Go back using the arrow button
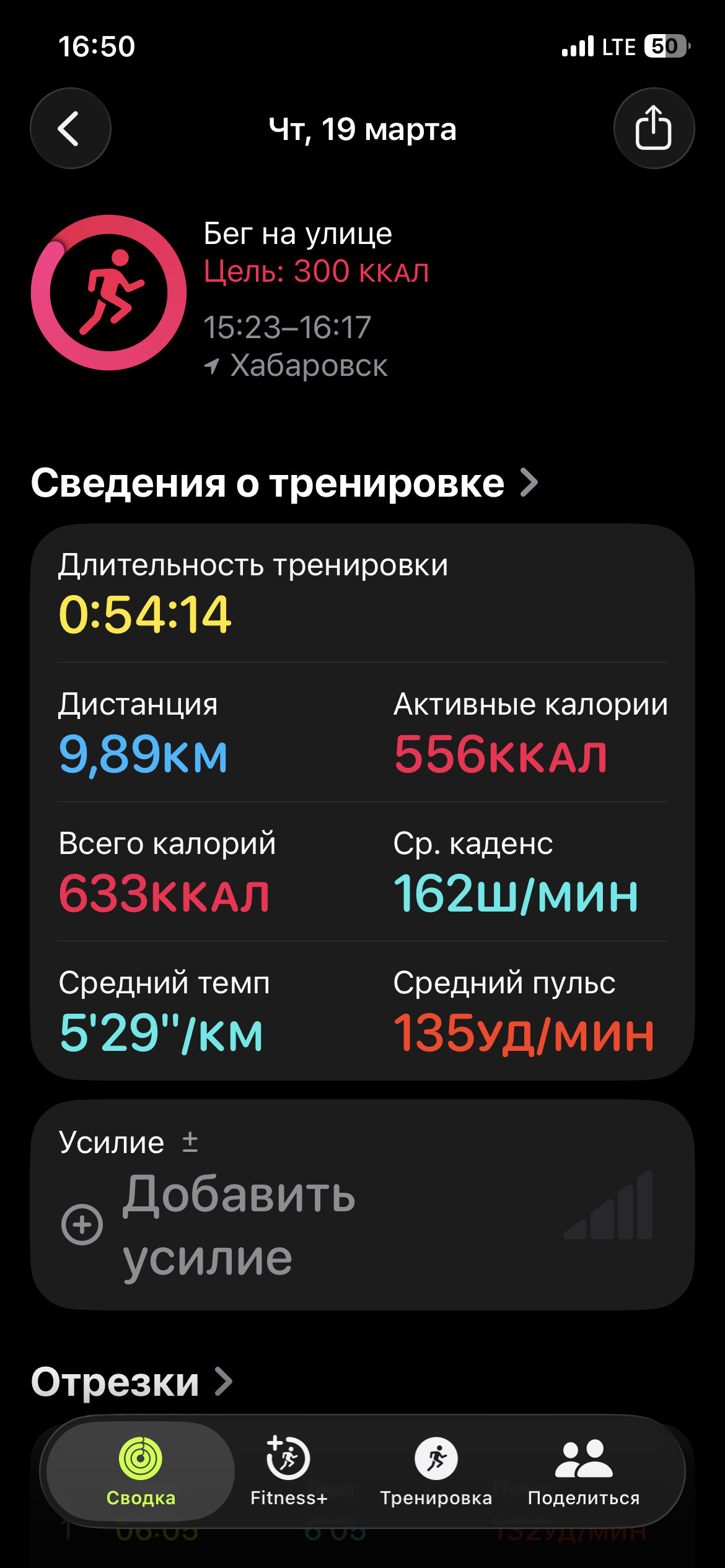 point(71,128)
